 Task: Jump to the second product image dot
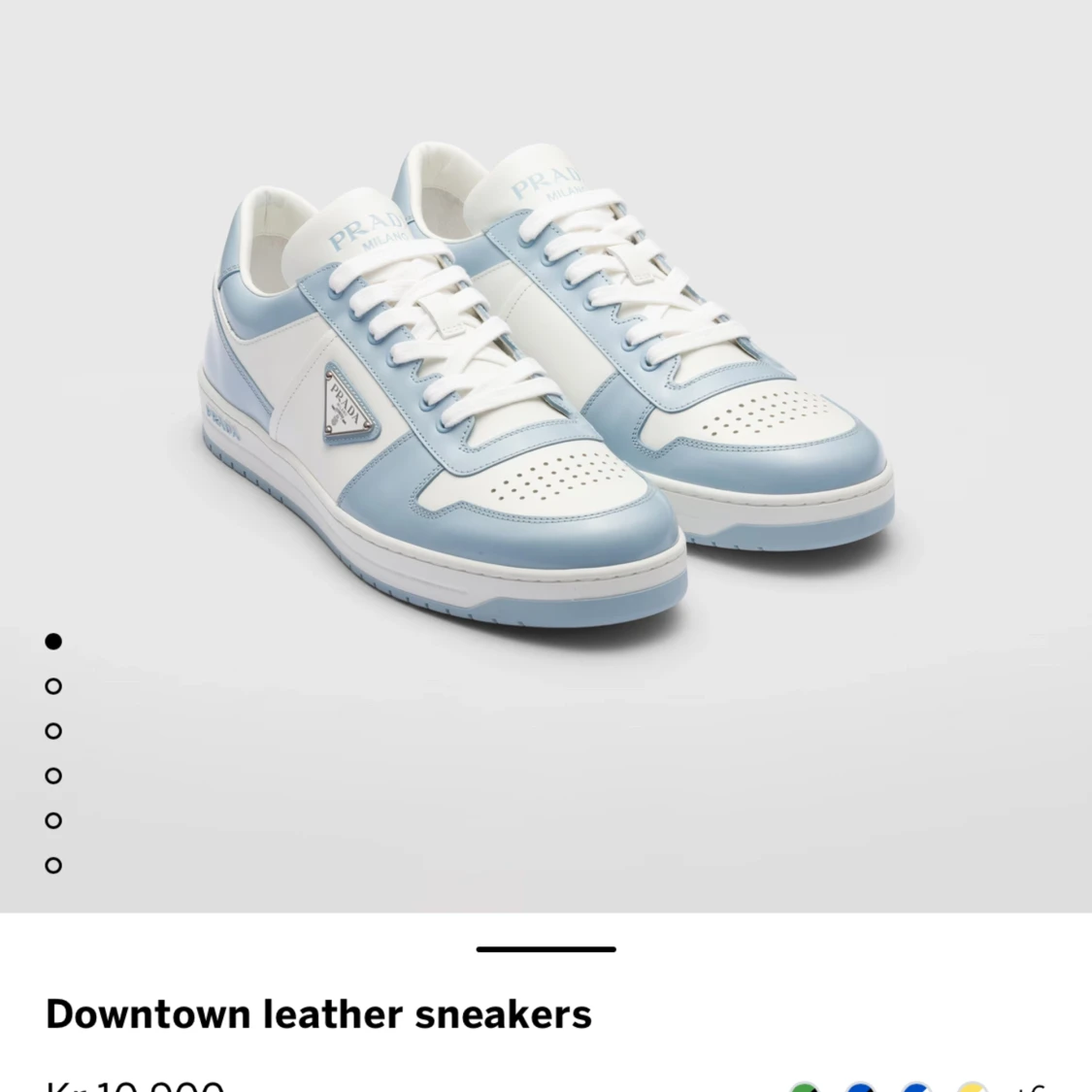tap(53, 686)
